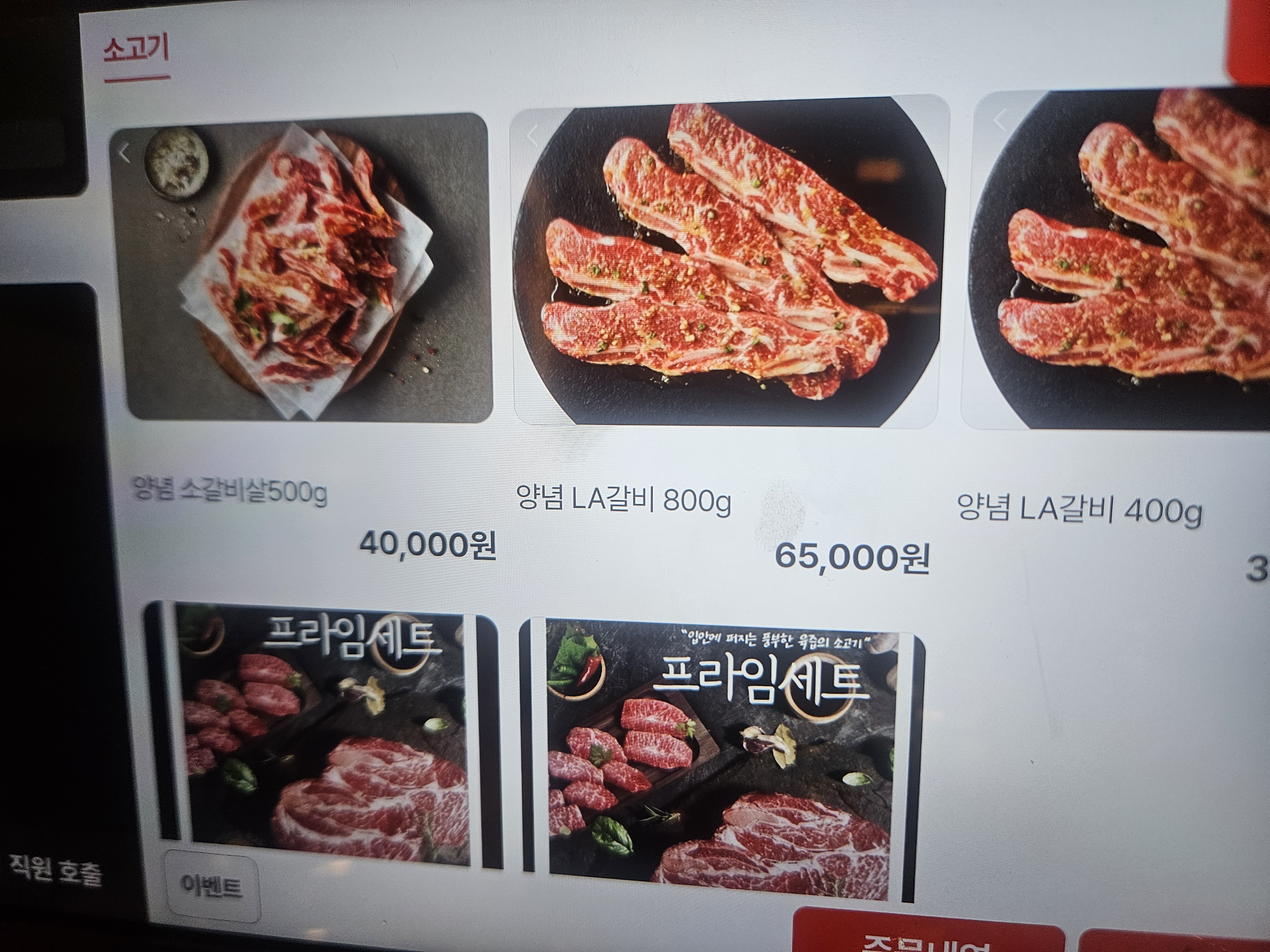
Task: Open the 프라임세트 card with 소고기 slogan
Action: click(720, 763)
